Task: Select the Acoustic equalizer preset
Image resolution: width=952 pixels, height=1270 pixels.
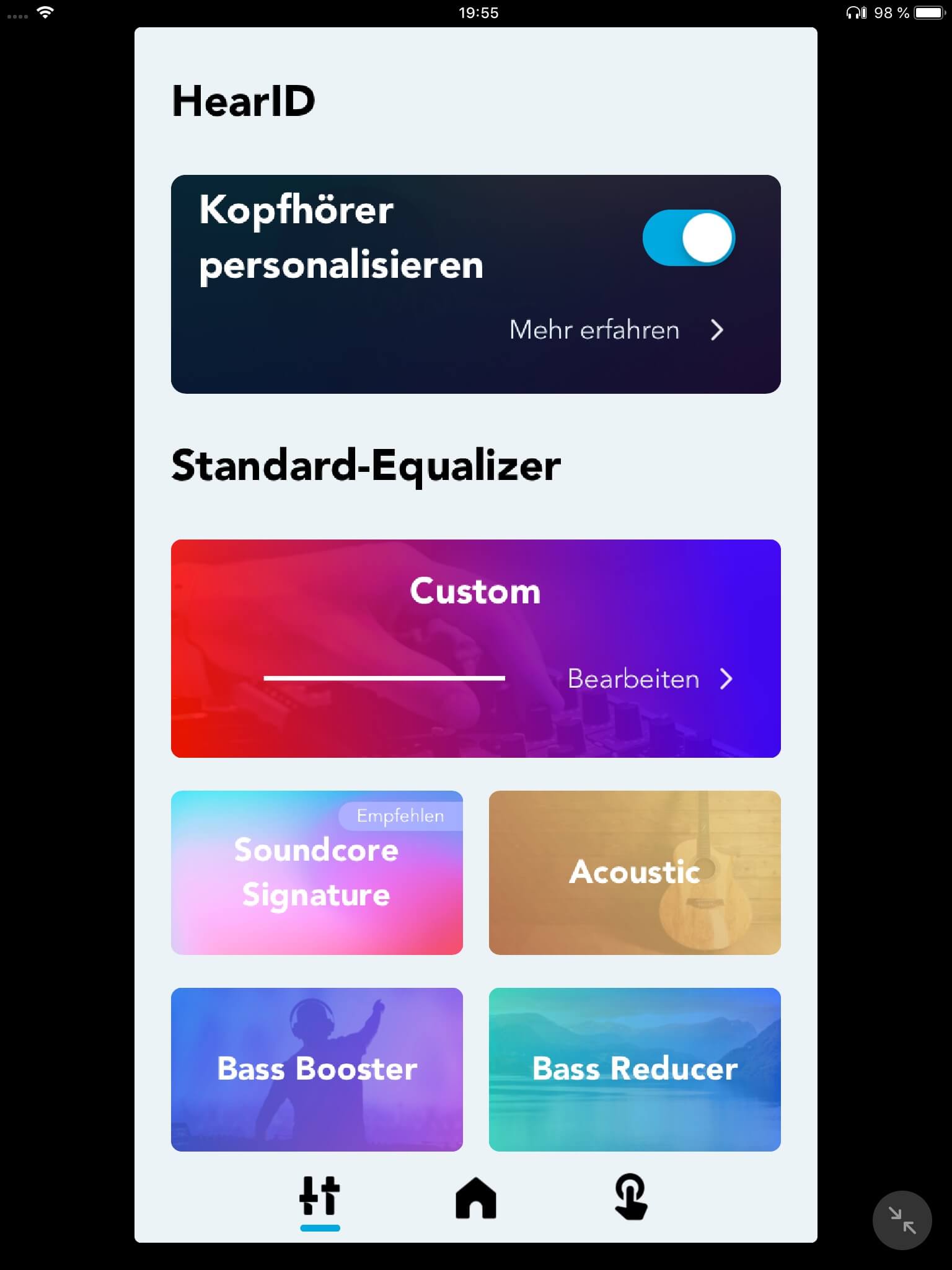Action: coord(634,873)
